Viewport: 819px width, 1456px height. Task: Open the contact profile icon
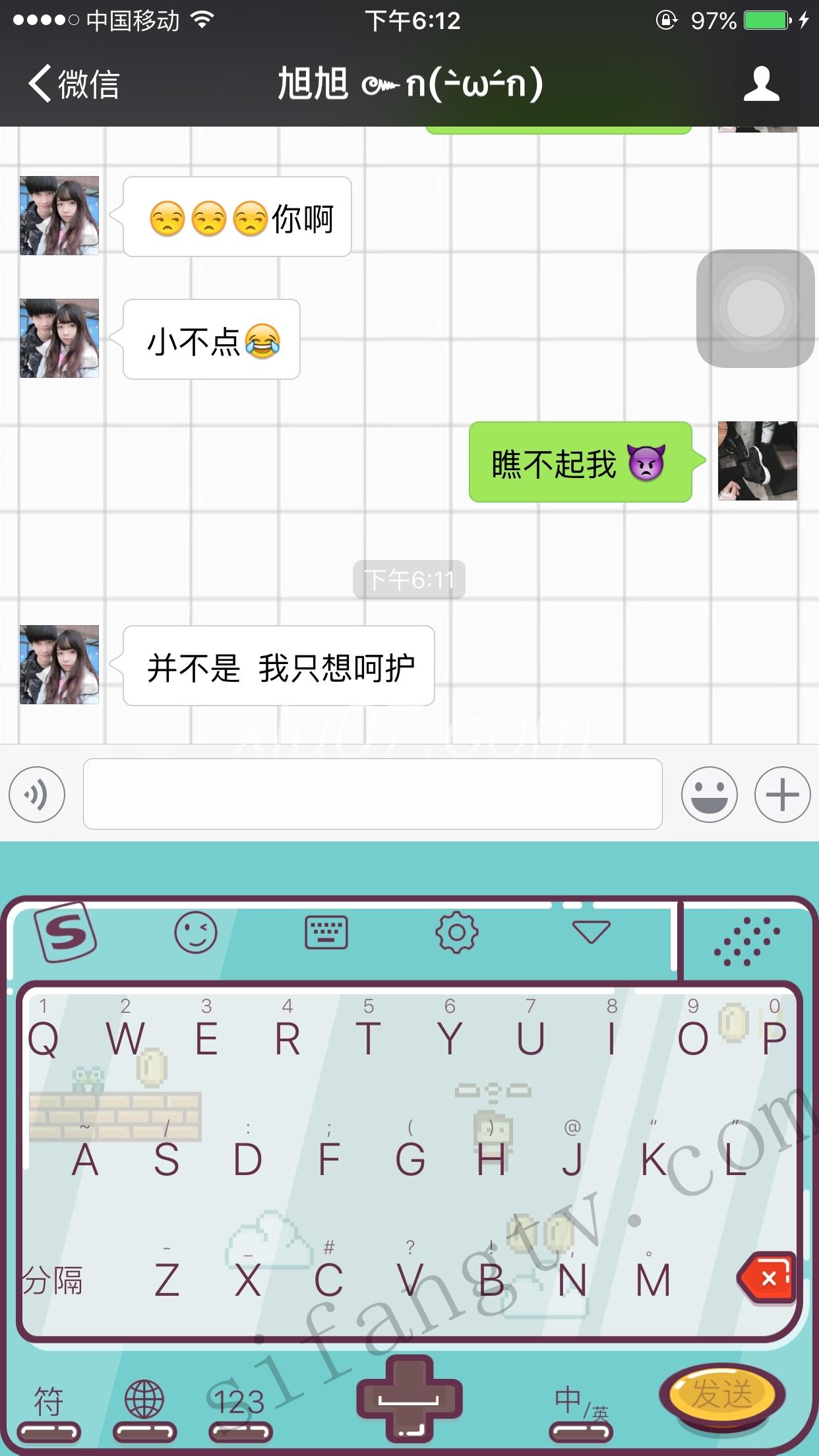coord(761,84)
